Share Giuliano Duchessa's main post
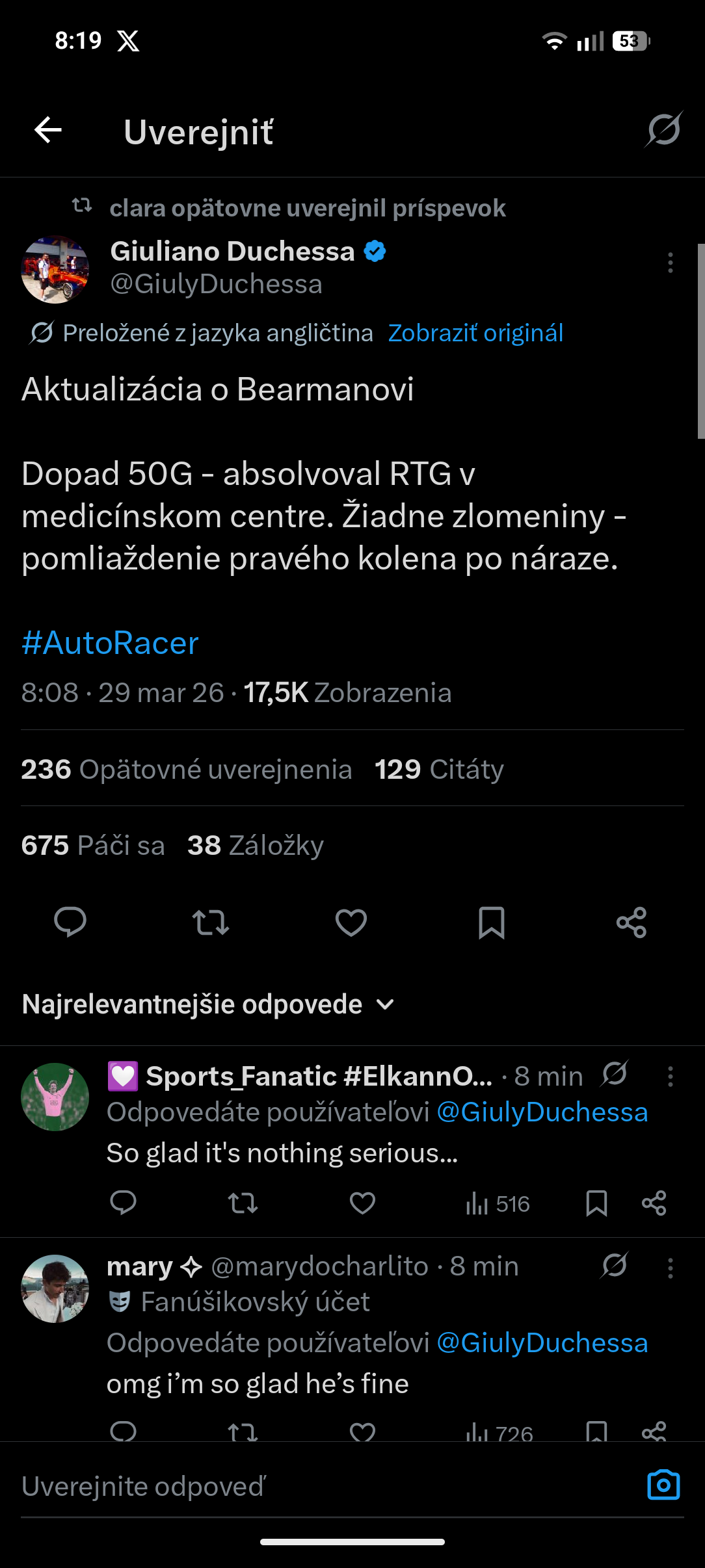Image resolution: width=705 pixels, height=1568 pixels. [632, 922]
